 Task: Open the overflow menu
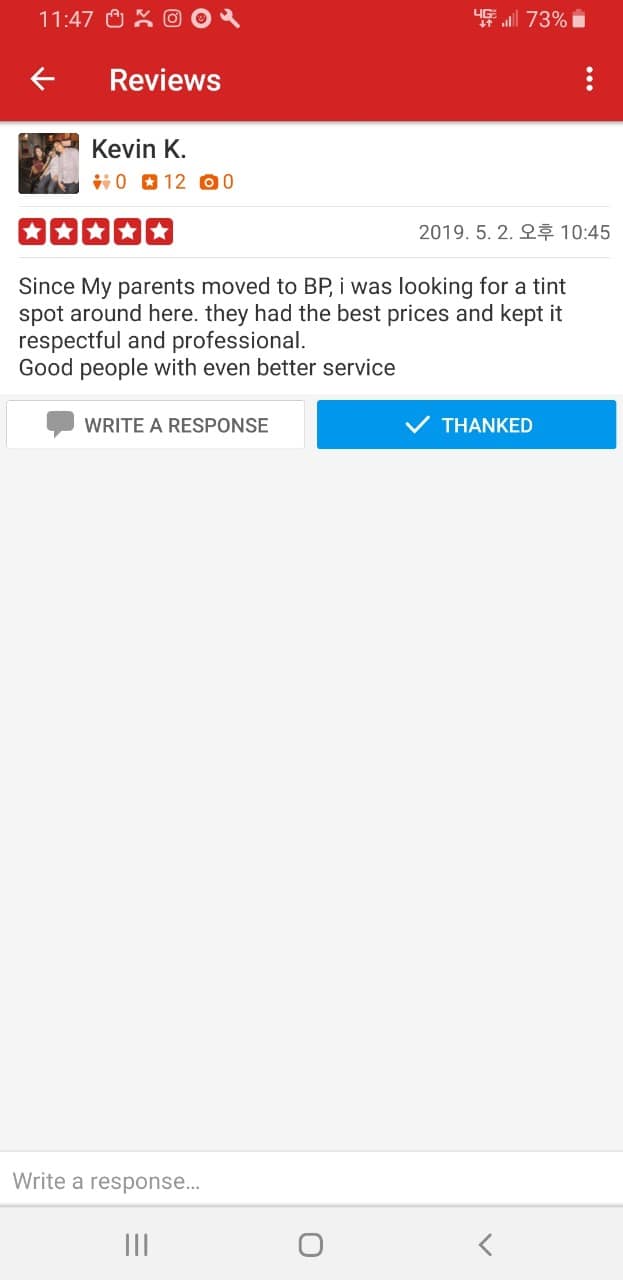(589, 79)
